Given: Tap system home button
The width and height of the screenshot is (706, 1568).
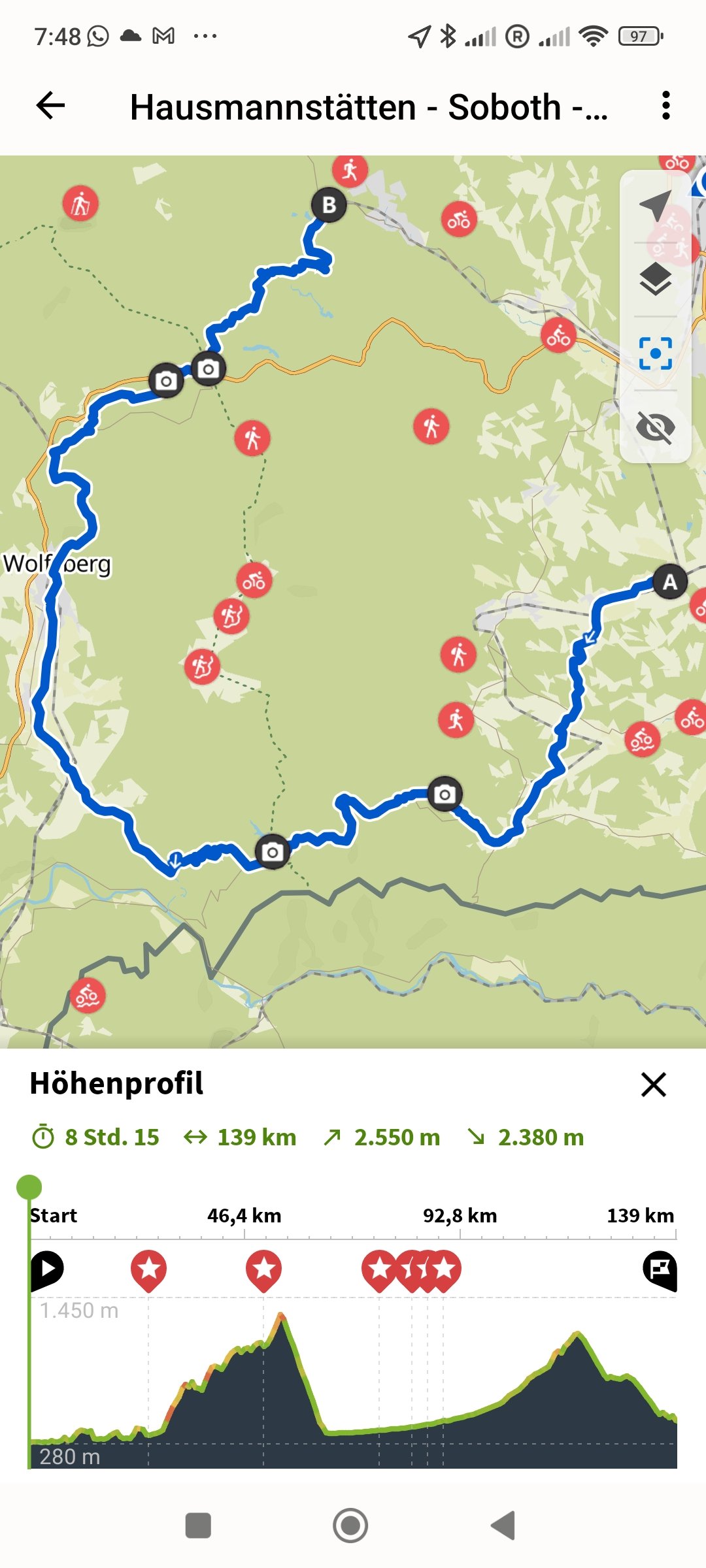Looking at the screenshot, I should (350, 1526).
